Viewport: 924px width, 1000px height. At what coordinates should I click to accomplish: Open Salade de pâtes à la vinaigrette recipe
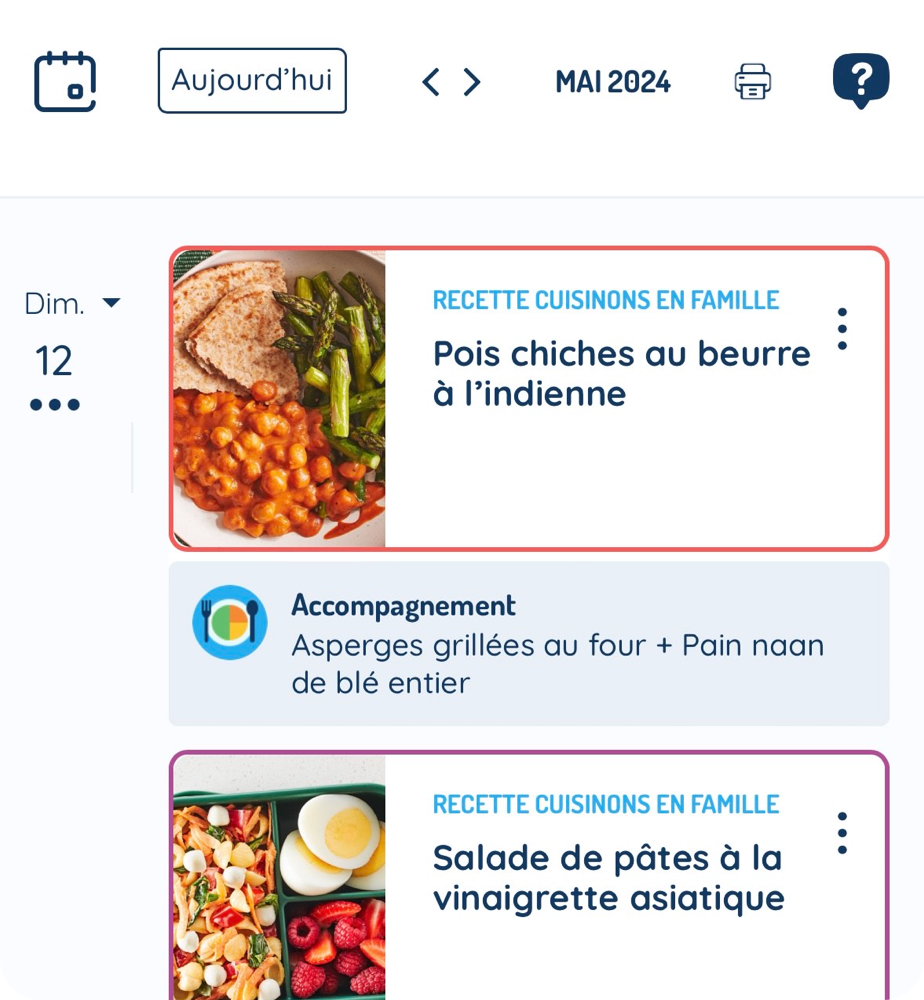[x=606, y=877]
